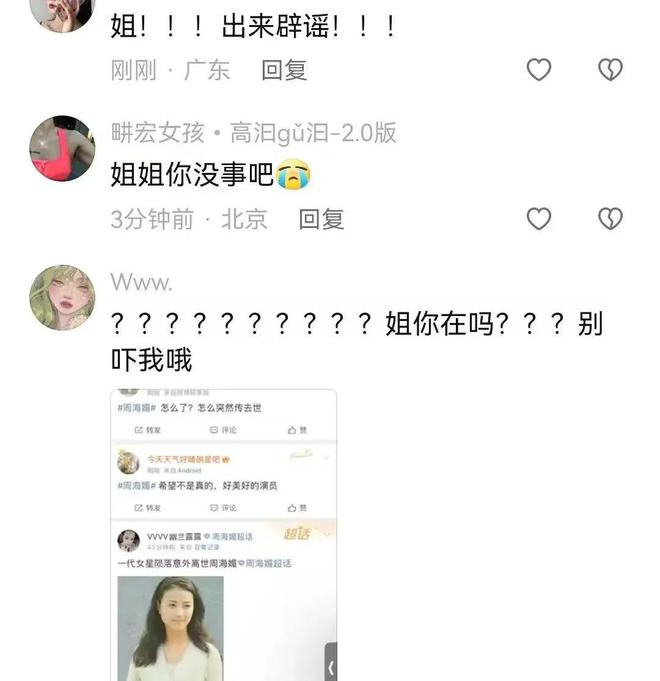The image size is (660, 681).
Task: Open avatar of user Www.
Action: pos(62,297)
